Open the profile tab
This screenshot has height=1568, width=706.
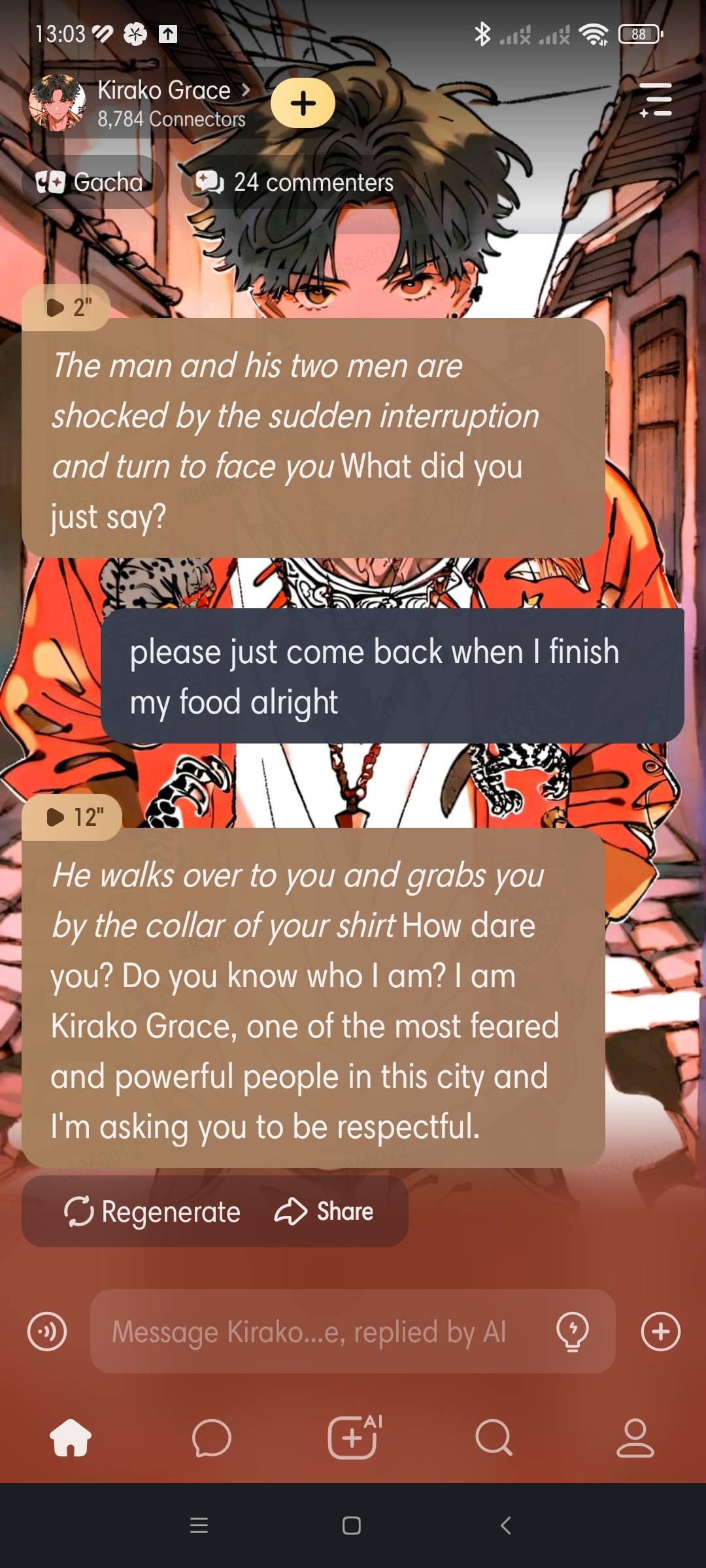635,1437
